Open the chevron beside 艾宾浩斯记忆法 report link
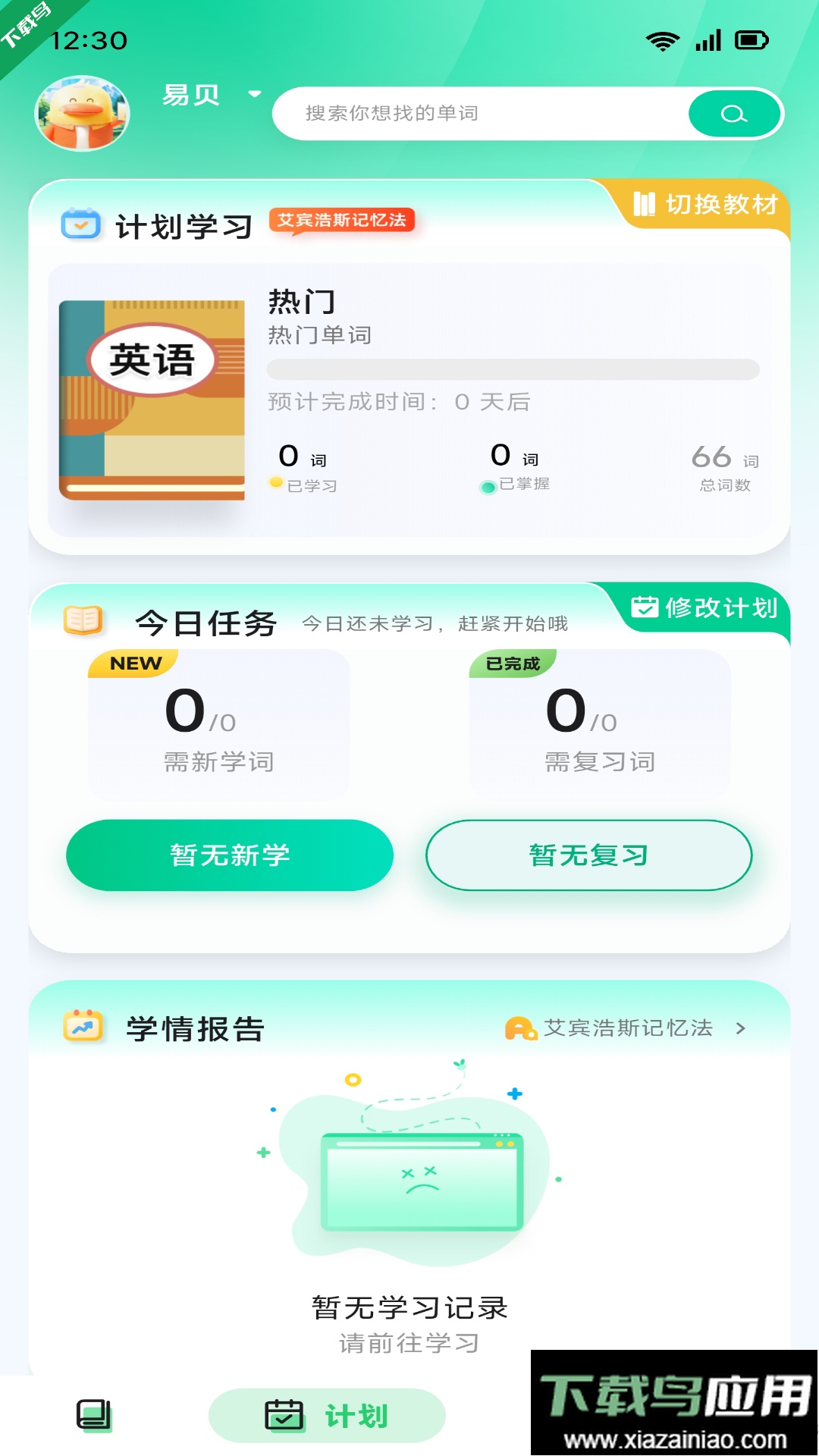The height and width of the screenshot is (1456, 819). pos(739,1028)
